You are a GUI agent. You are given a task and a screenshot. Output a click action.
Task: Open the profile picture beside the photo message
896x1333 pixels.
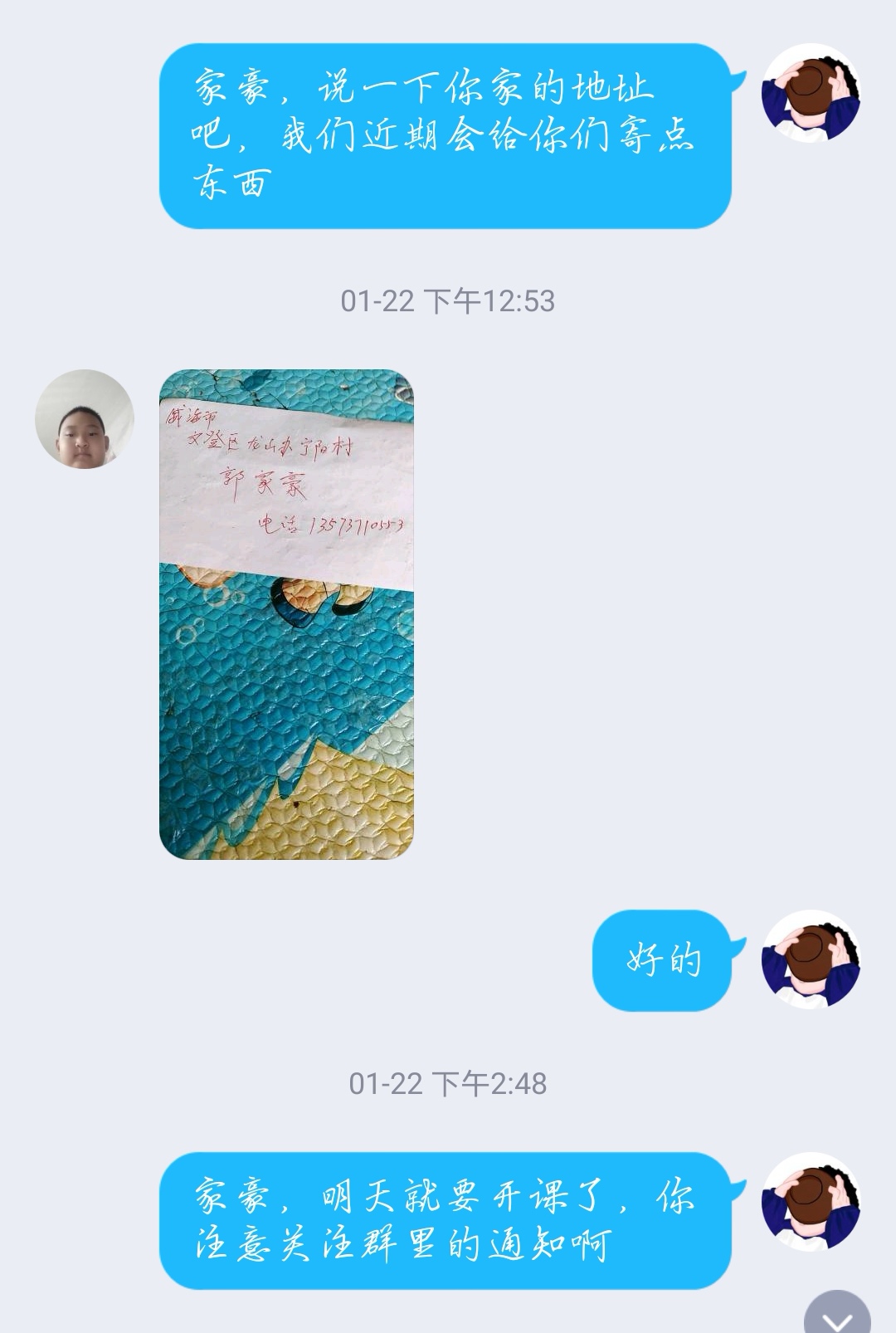tap(85, 419)
